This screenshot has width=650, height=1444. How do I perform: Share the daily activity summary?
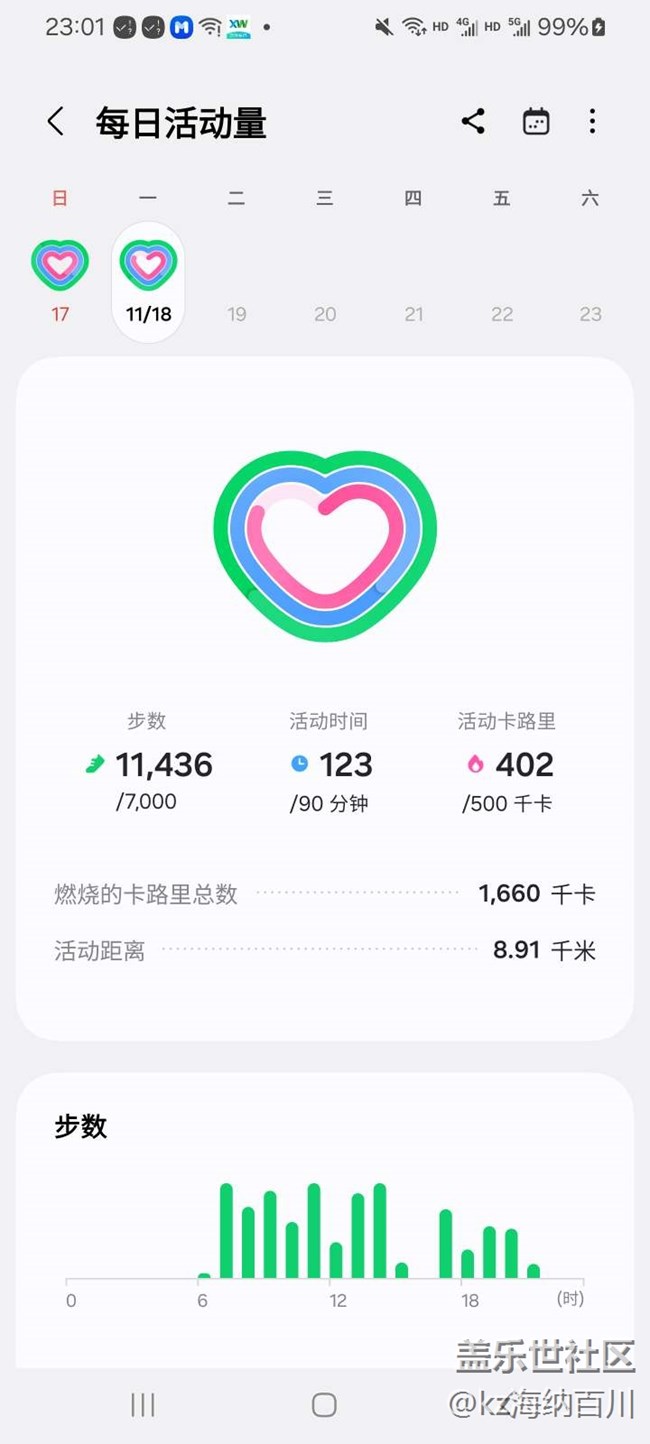(473, 122)
